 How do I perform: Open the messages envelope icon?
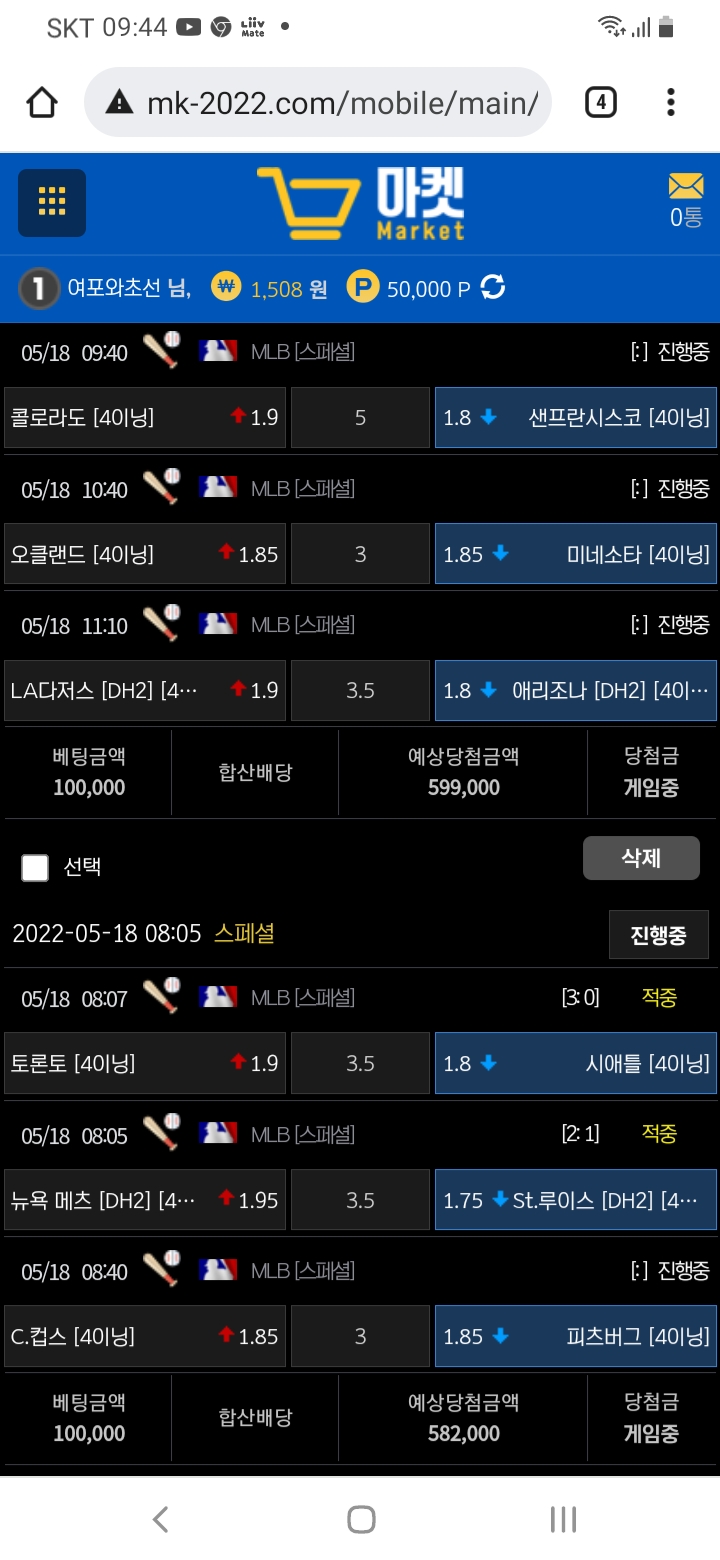686,187
